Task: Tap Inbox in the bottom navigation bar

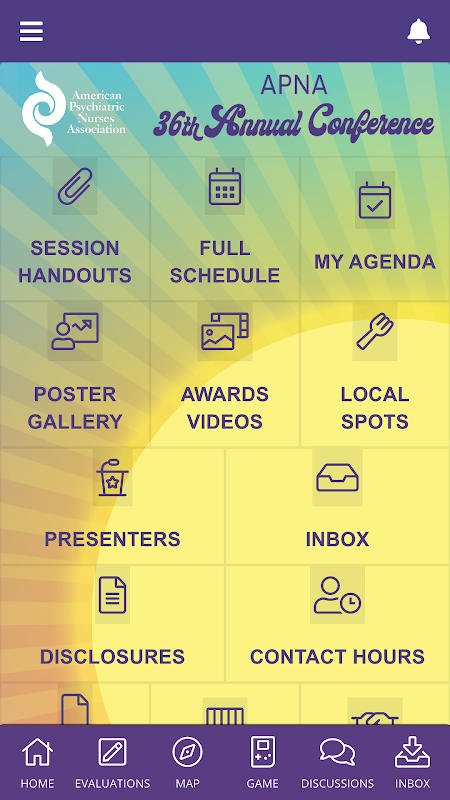Action: [412, 762]
